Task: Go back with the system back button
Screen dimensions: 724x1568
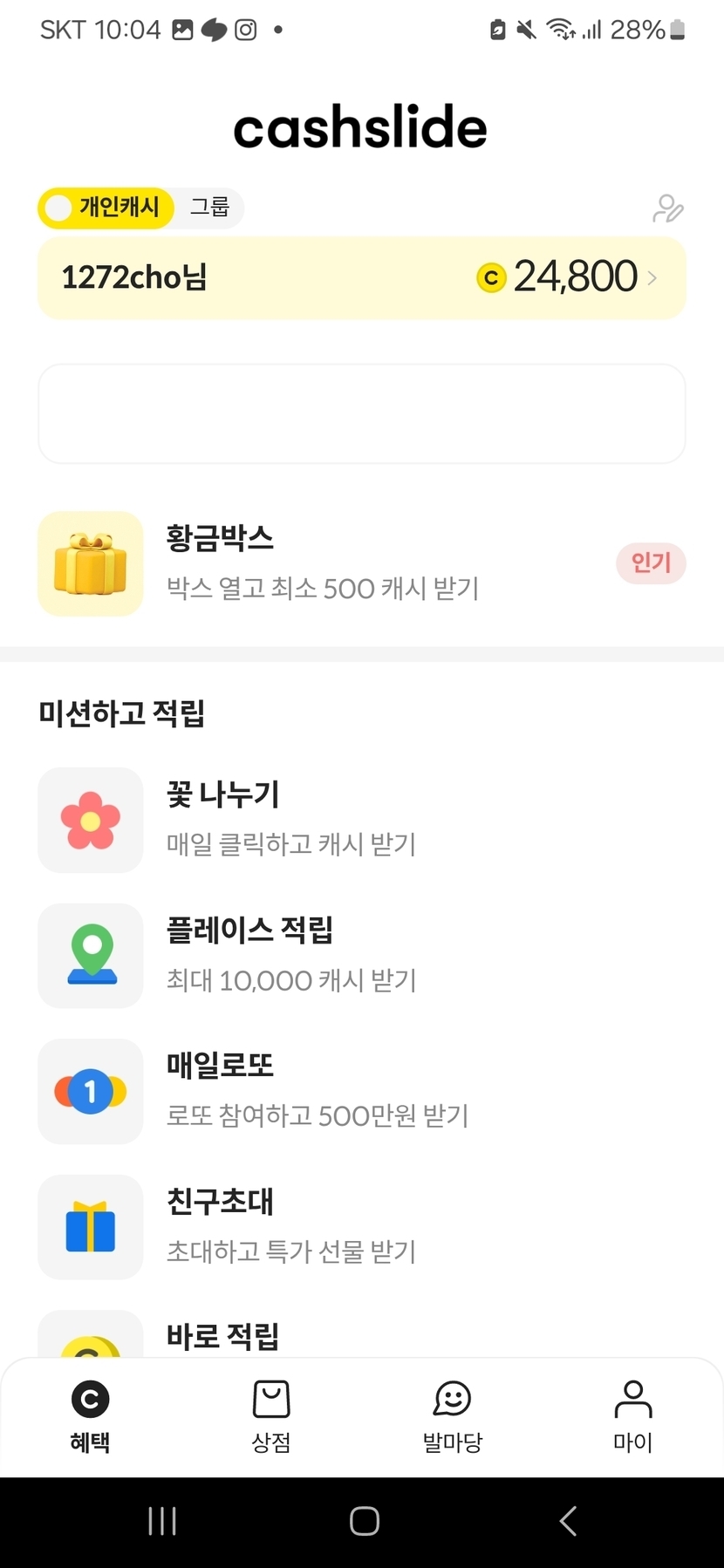Action: tap(568, 1521)
